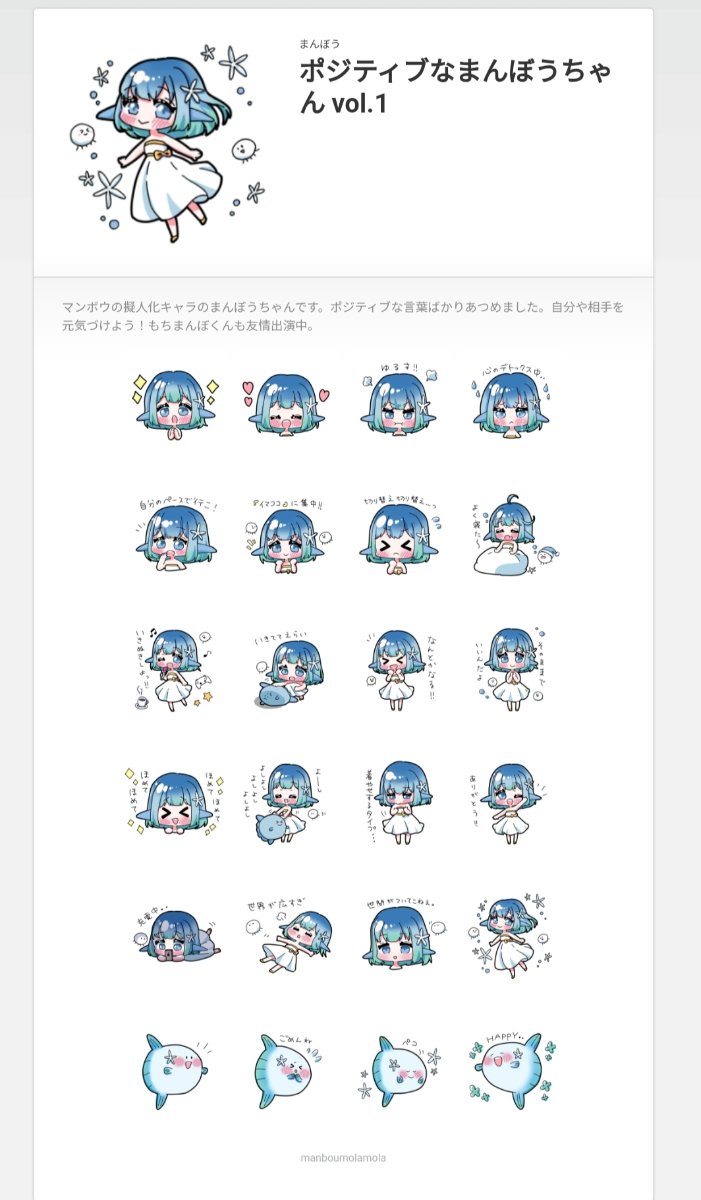Tap the HAPPY sunfish sticker
This screenshot has width=701, height=1200.
510,1070
